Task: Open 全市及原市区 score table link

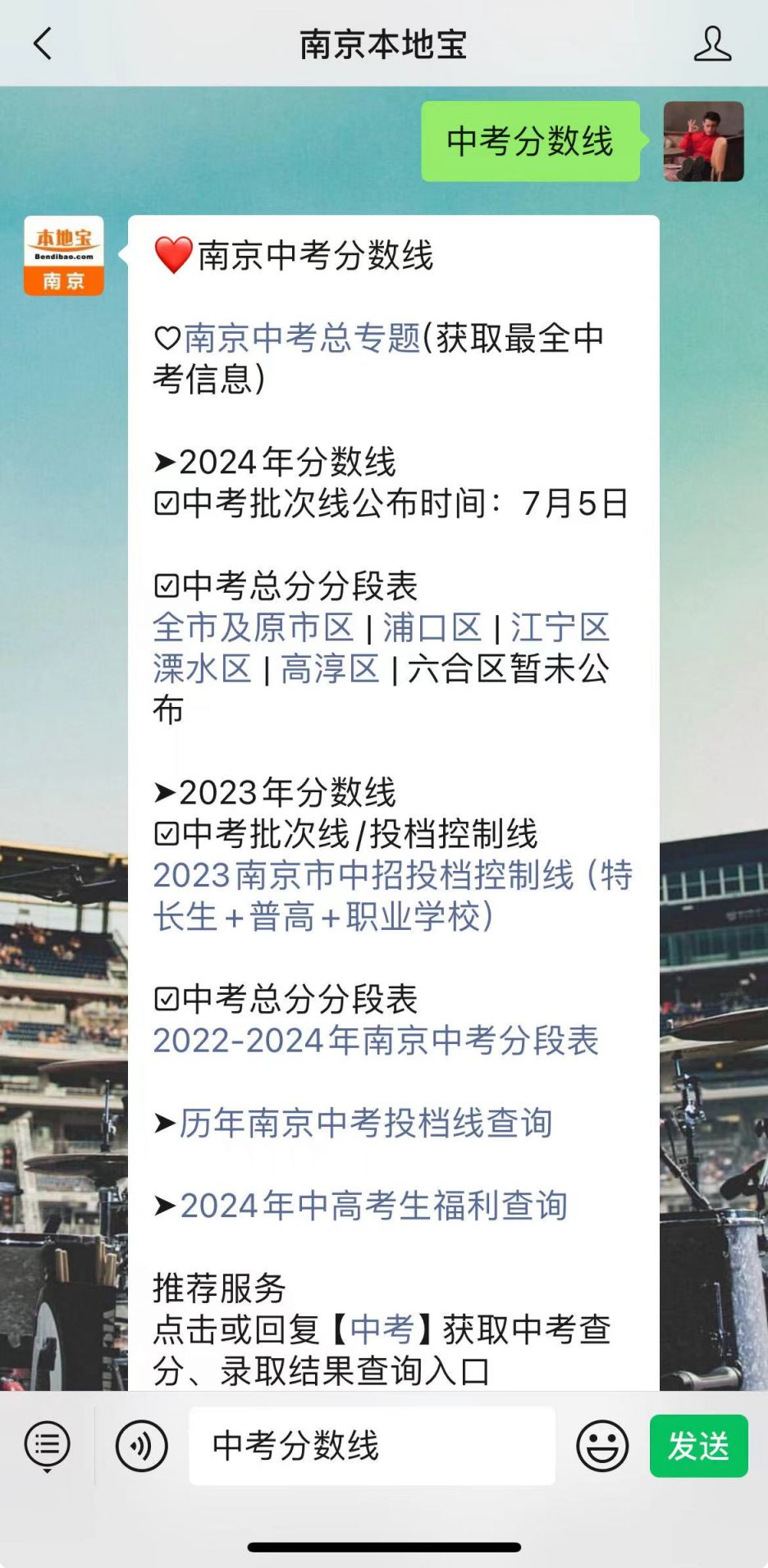Action: coord(253,627)
